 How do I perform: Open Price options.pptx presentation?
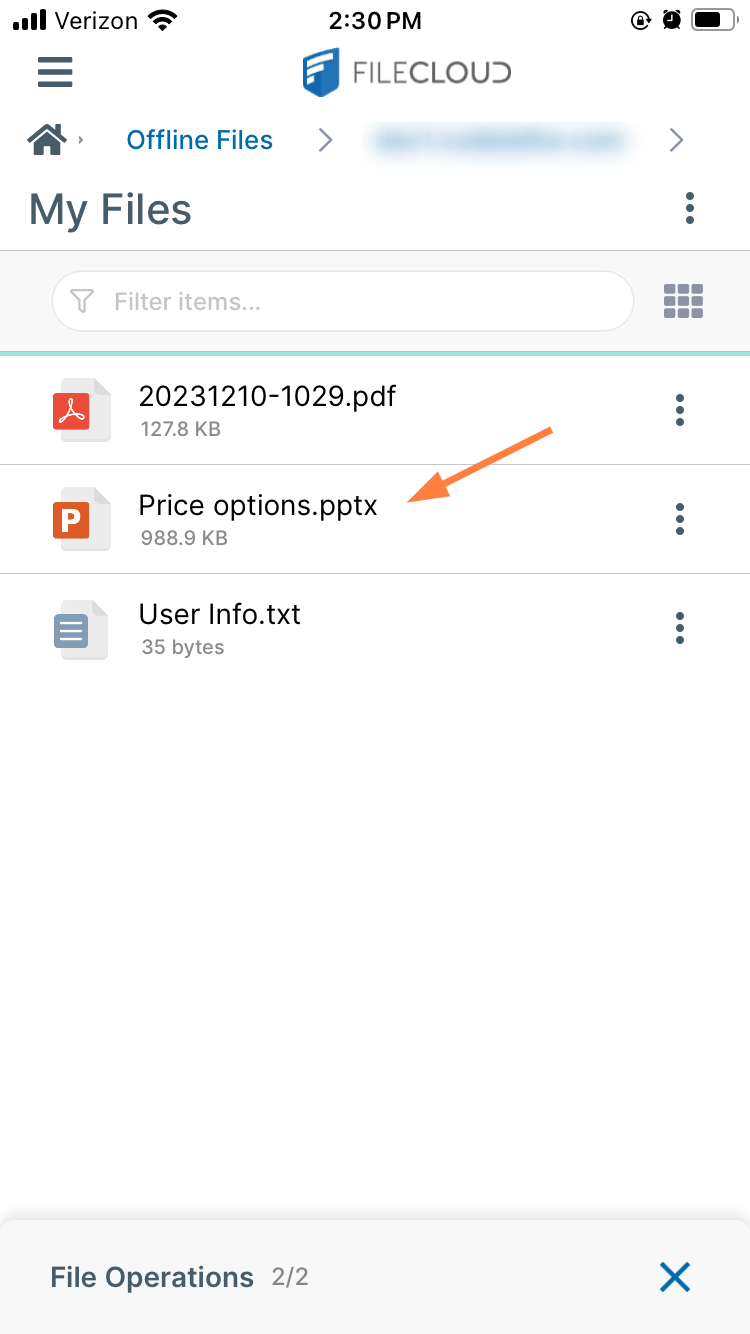click(x=258, y=506)
